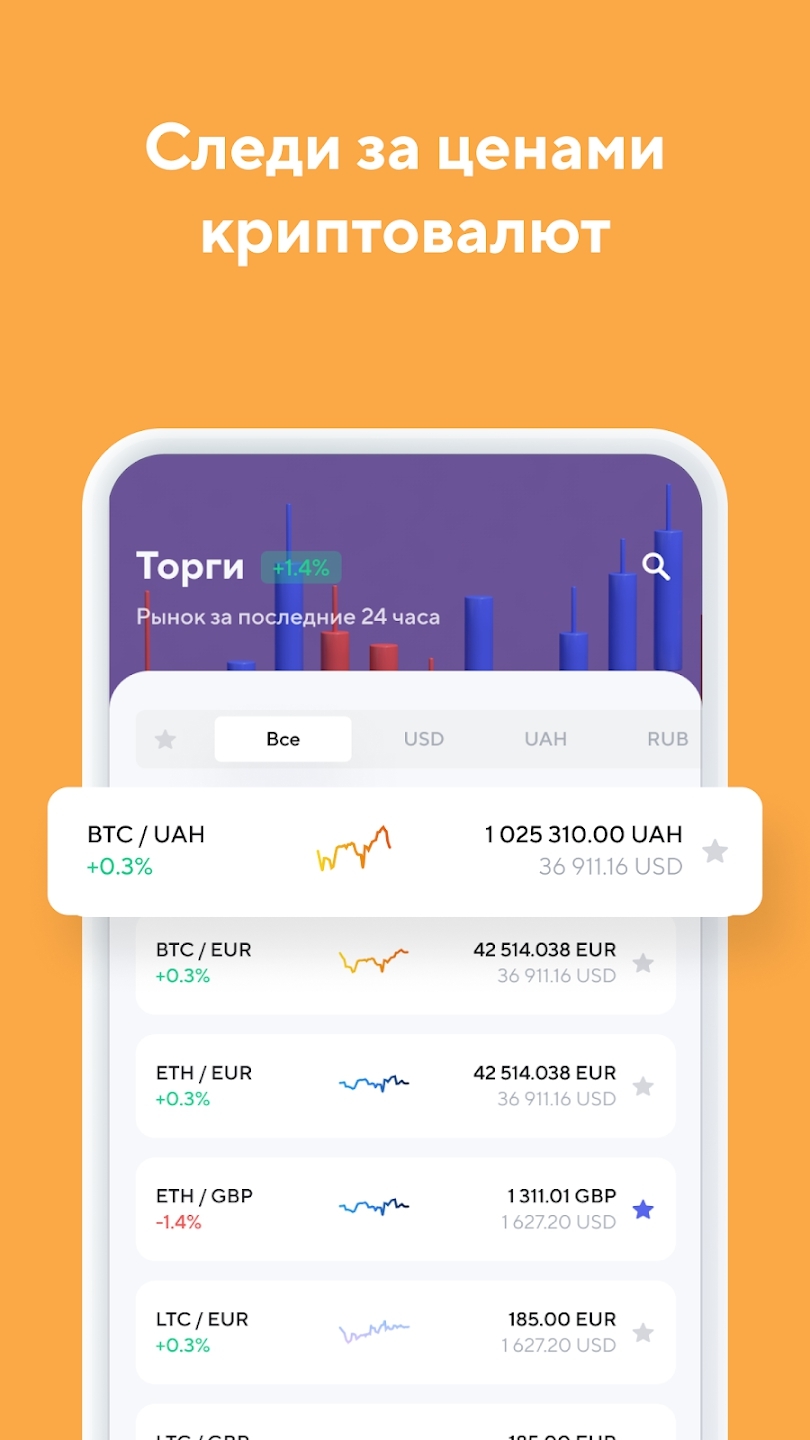Select the LTC / EUR sparkline chart

[373, 1330]
